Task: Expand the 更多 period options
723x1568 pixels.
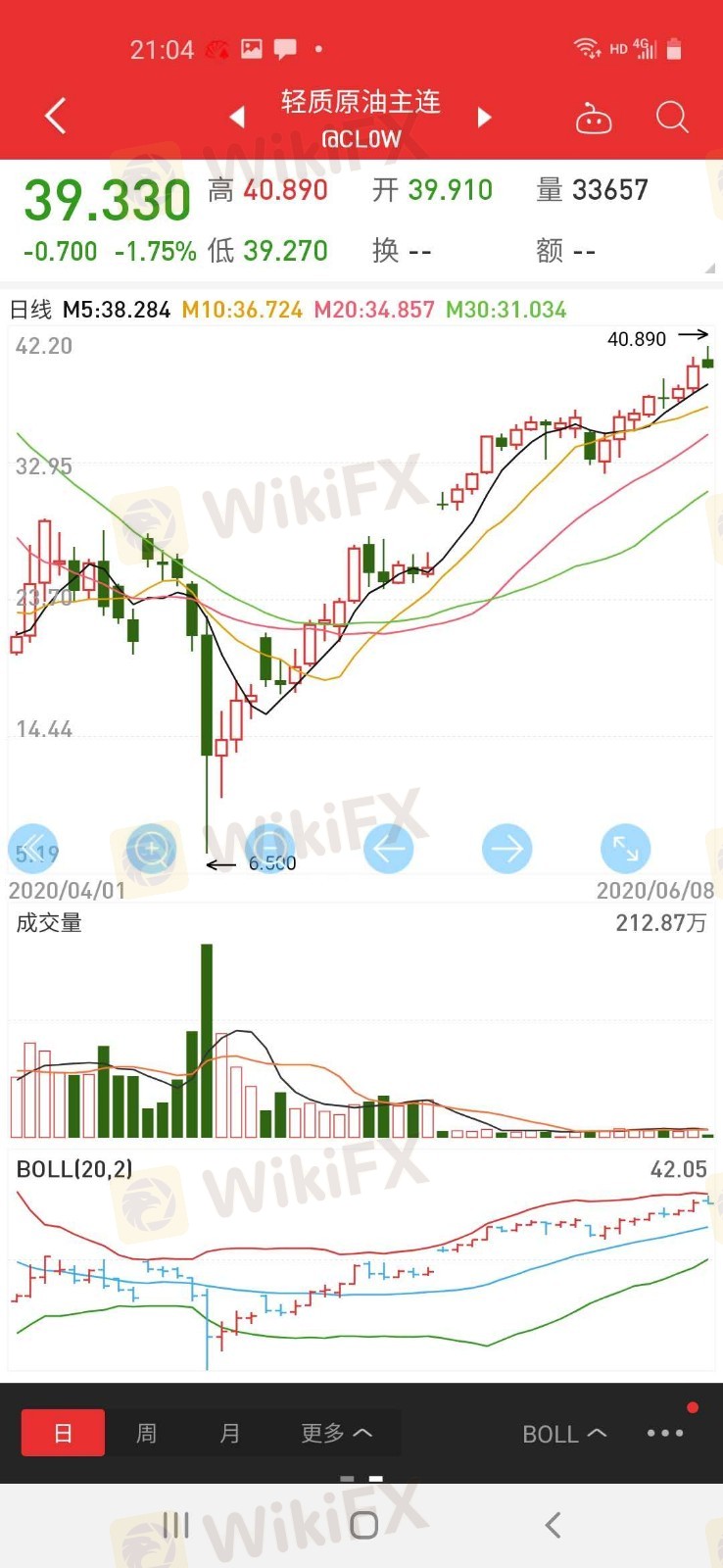Action: pyautogui.click(x=336, y=1434)
